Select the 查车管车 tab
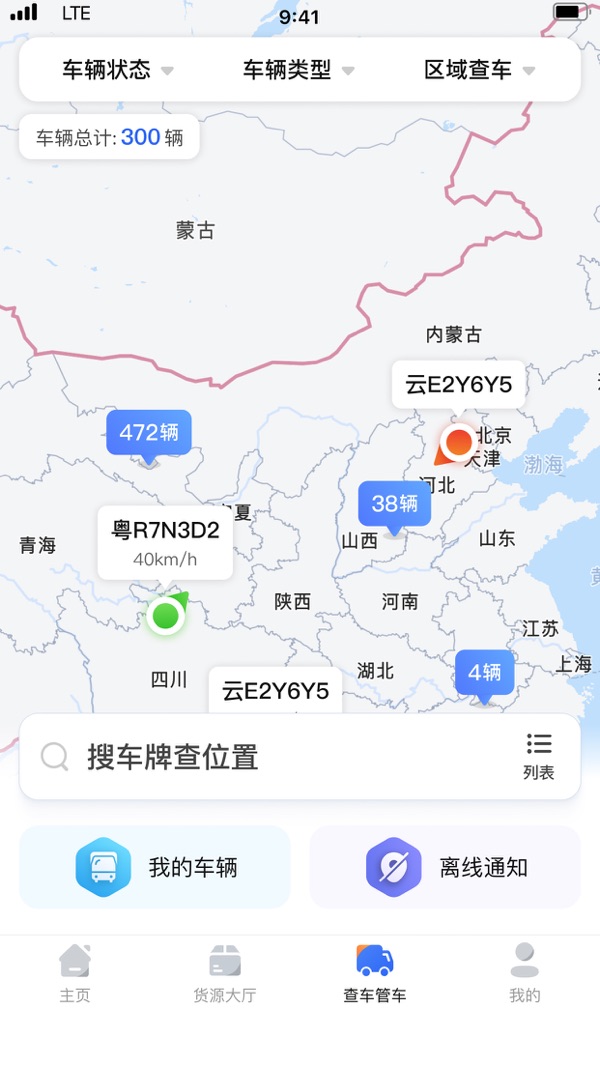 (375, 973)
